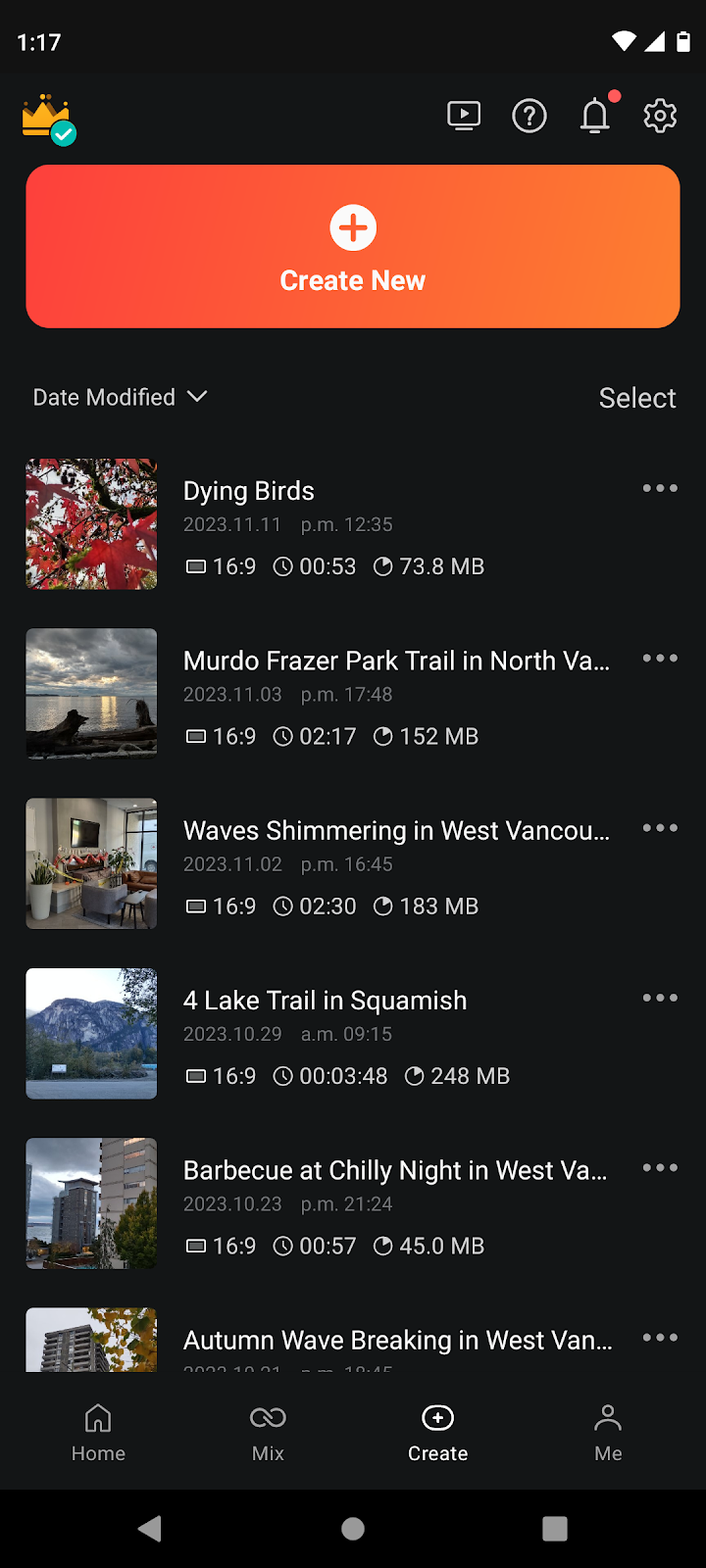The image size is (706, 1568).
Task: Tap the system back button
Action: [150, 1529]
